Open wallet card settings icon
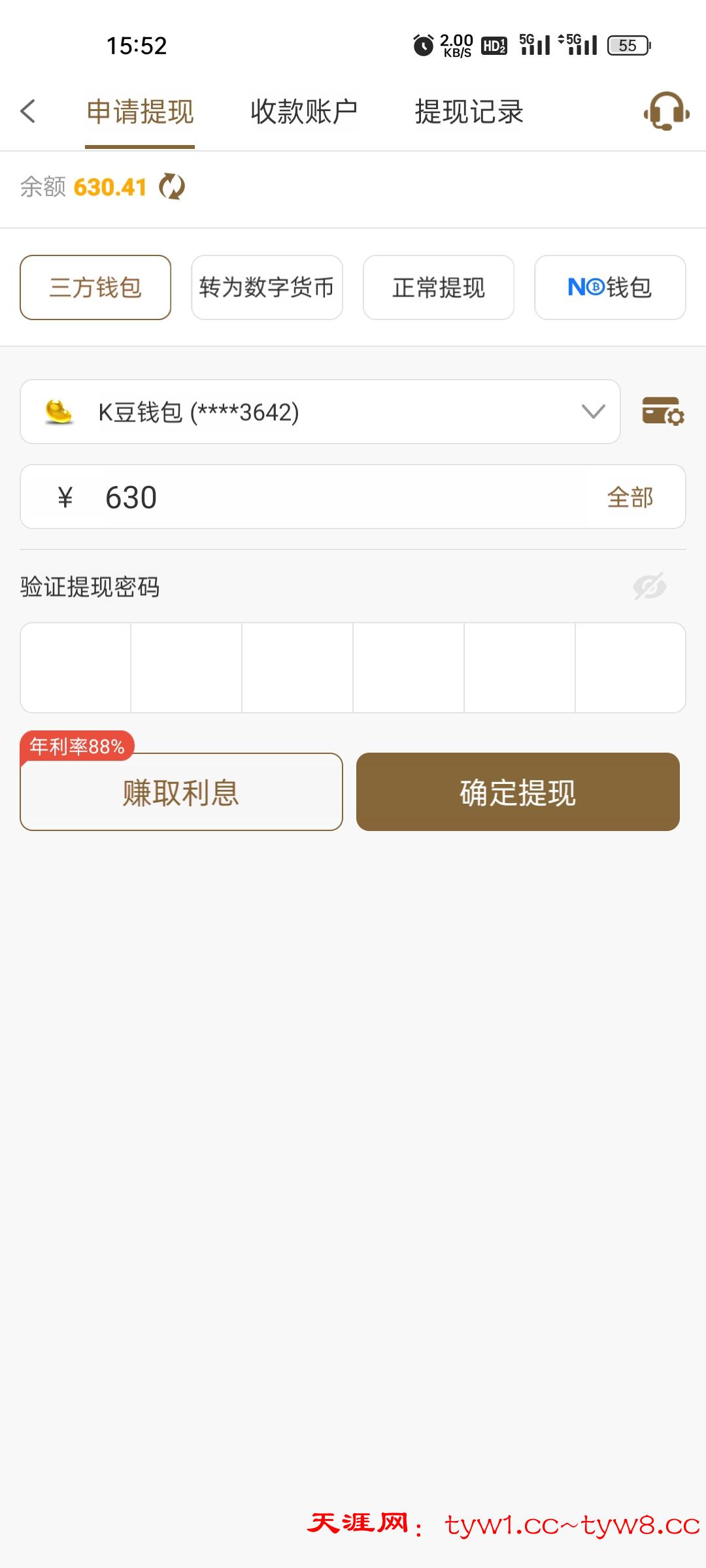 tap(663, 412)
